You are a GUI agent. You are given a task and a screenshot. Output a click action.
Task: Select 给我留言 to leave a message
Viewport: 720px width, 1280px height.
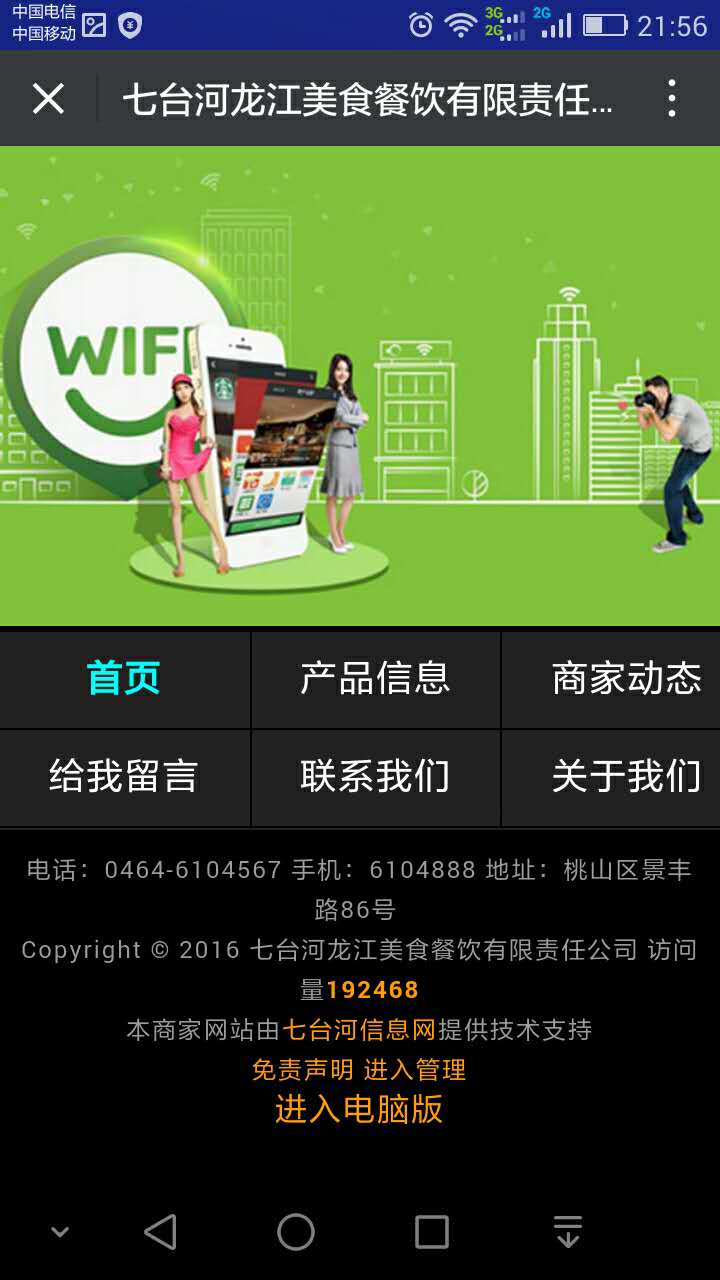click(x=124, y=777)
